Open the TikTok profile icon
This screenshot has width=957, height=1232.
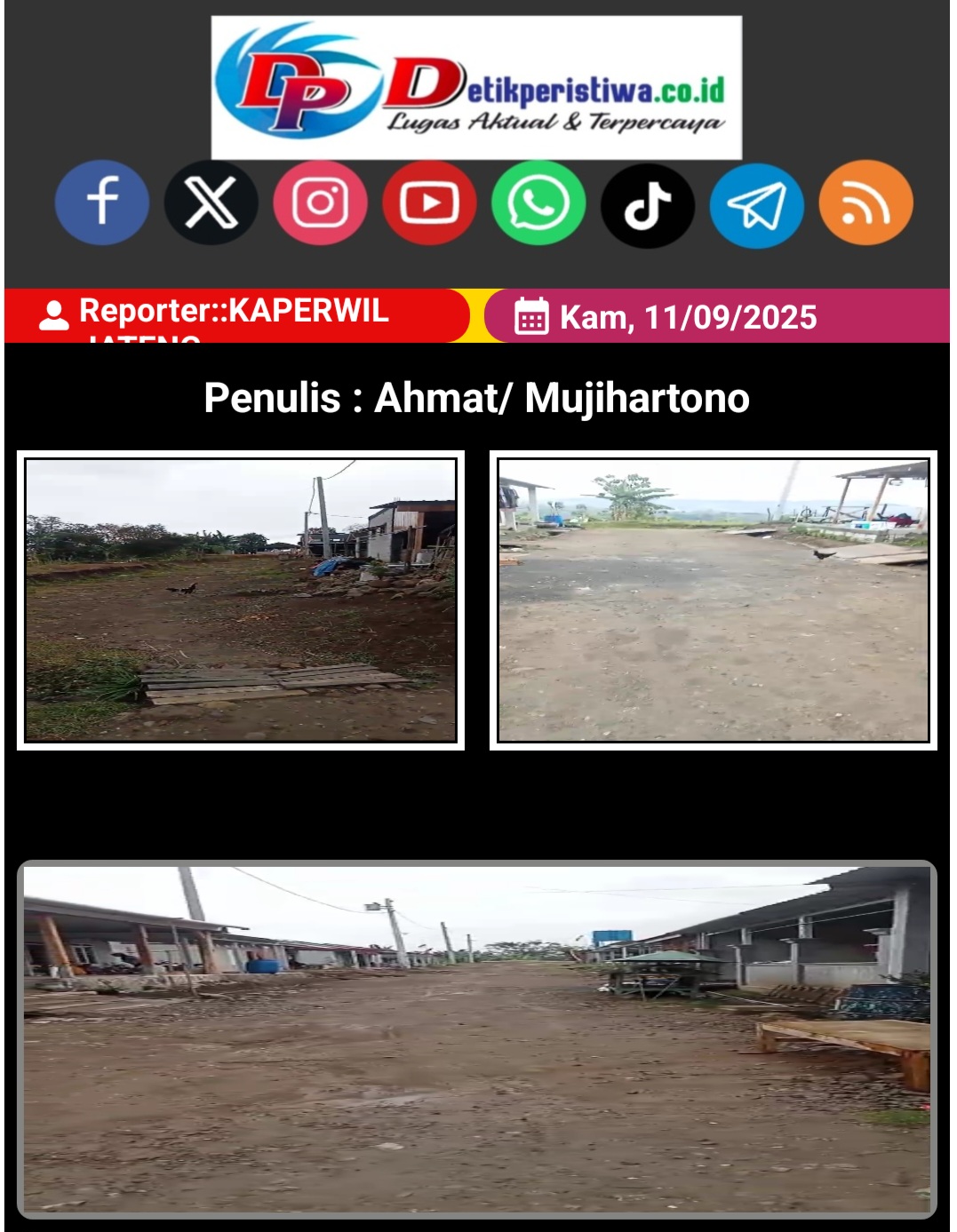(x=648, y=204)
